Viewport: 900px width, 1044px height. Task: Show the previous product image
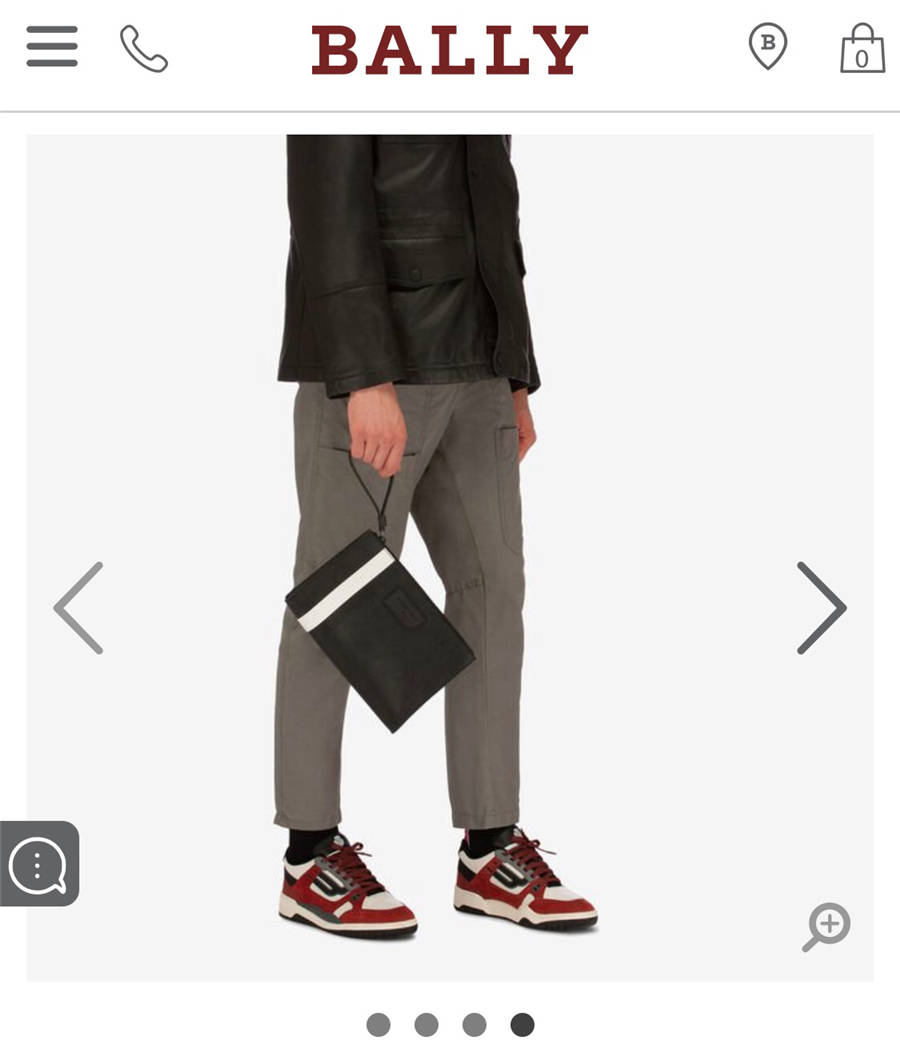click(79, 608)
